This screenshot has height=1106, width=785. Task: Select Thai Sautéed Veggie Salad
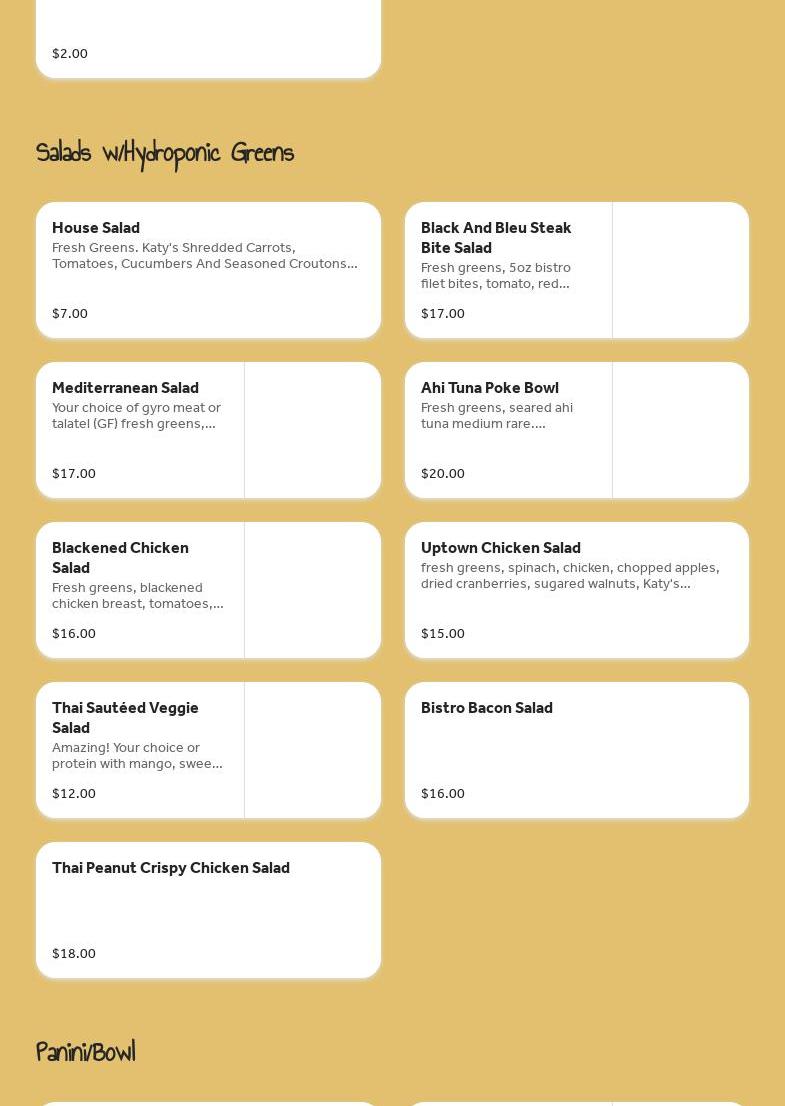coord(208,750)
